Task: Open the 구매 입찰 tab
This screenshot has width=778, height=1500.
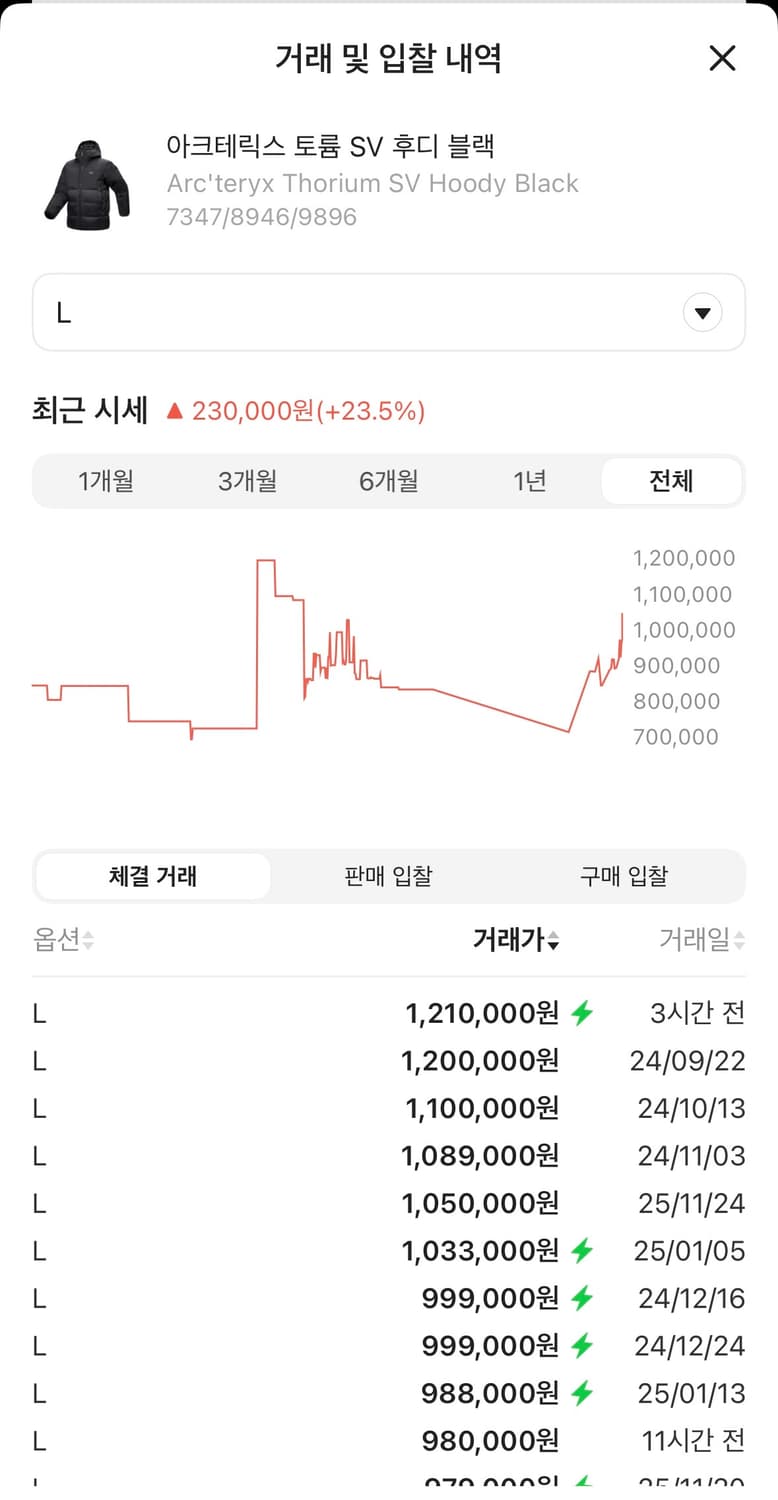Action: coord(623,876)
